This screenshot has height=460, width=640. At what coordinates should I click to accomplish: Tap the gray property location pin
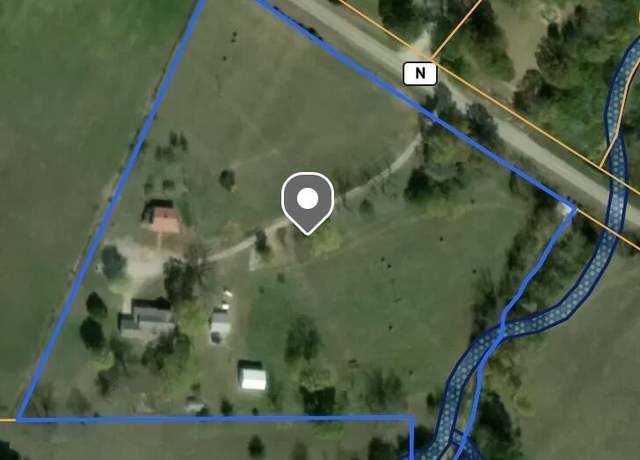[308, 201]
